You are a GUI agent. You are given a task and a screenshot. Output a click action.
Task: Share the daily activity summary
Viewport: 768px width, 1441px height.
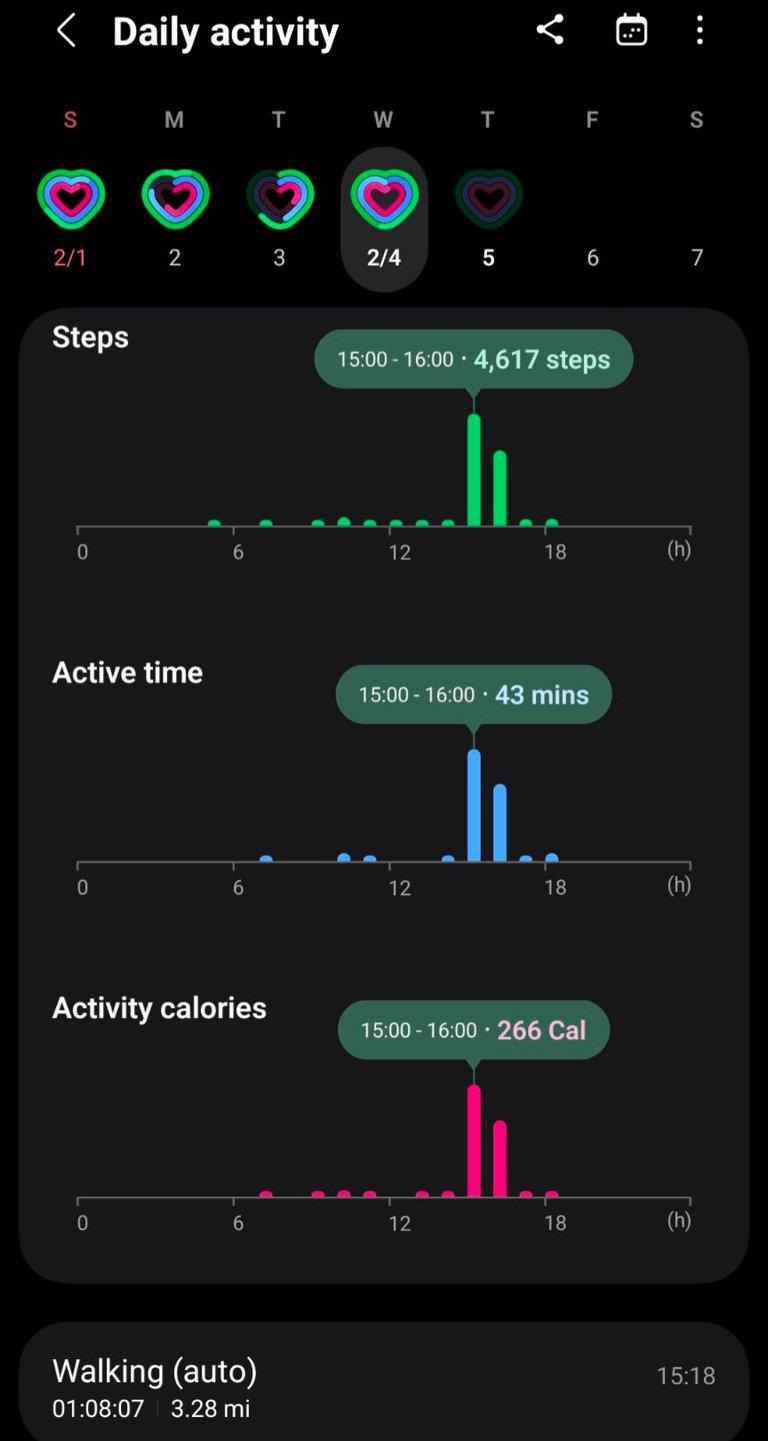550,31
